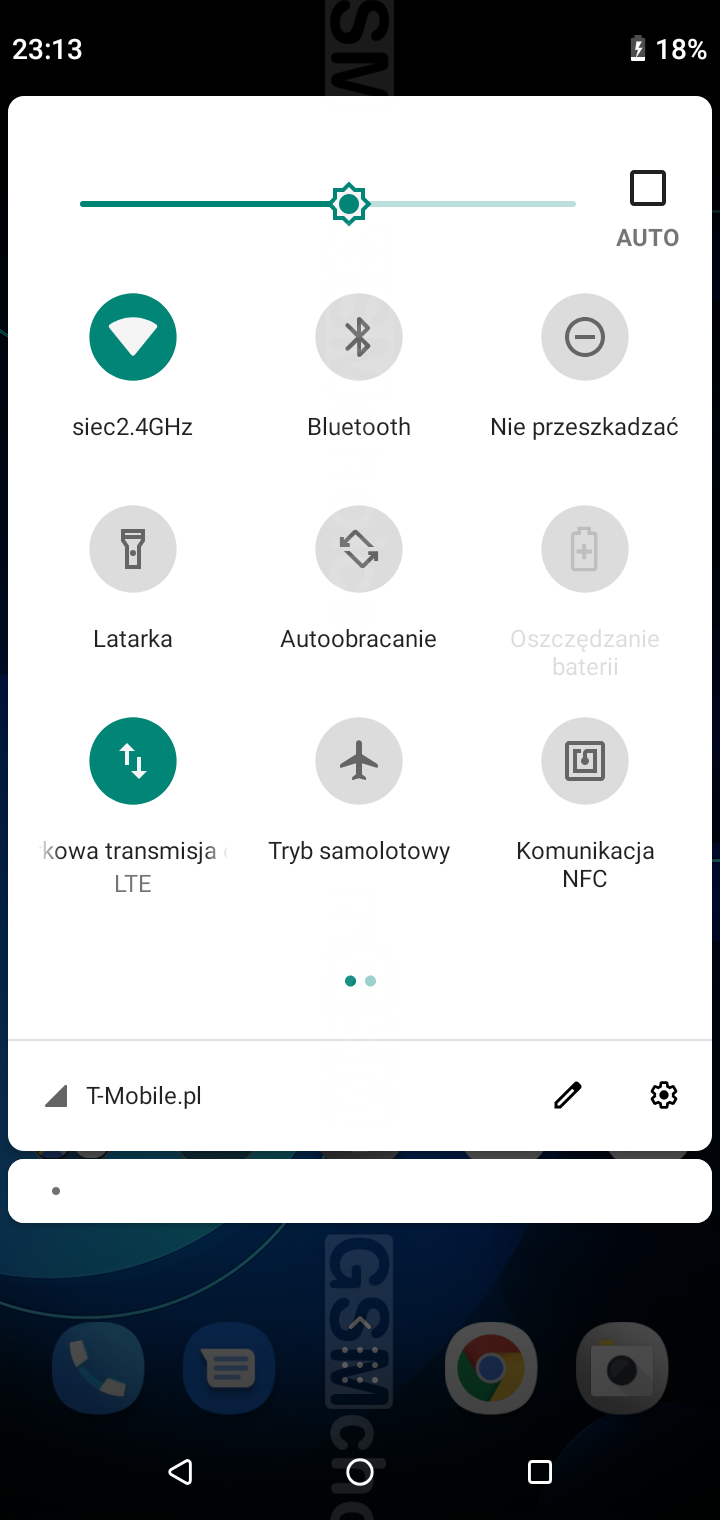Toggle Autoobracanie screen rotation

pos(359,549)
